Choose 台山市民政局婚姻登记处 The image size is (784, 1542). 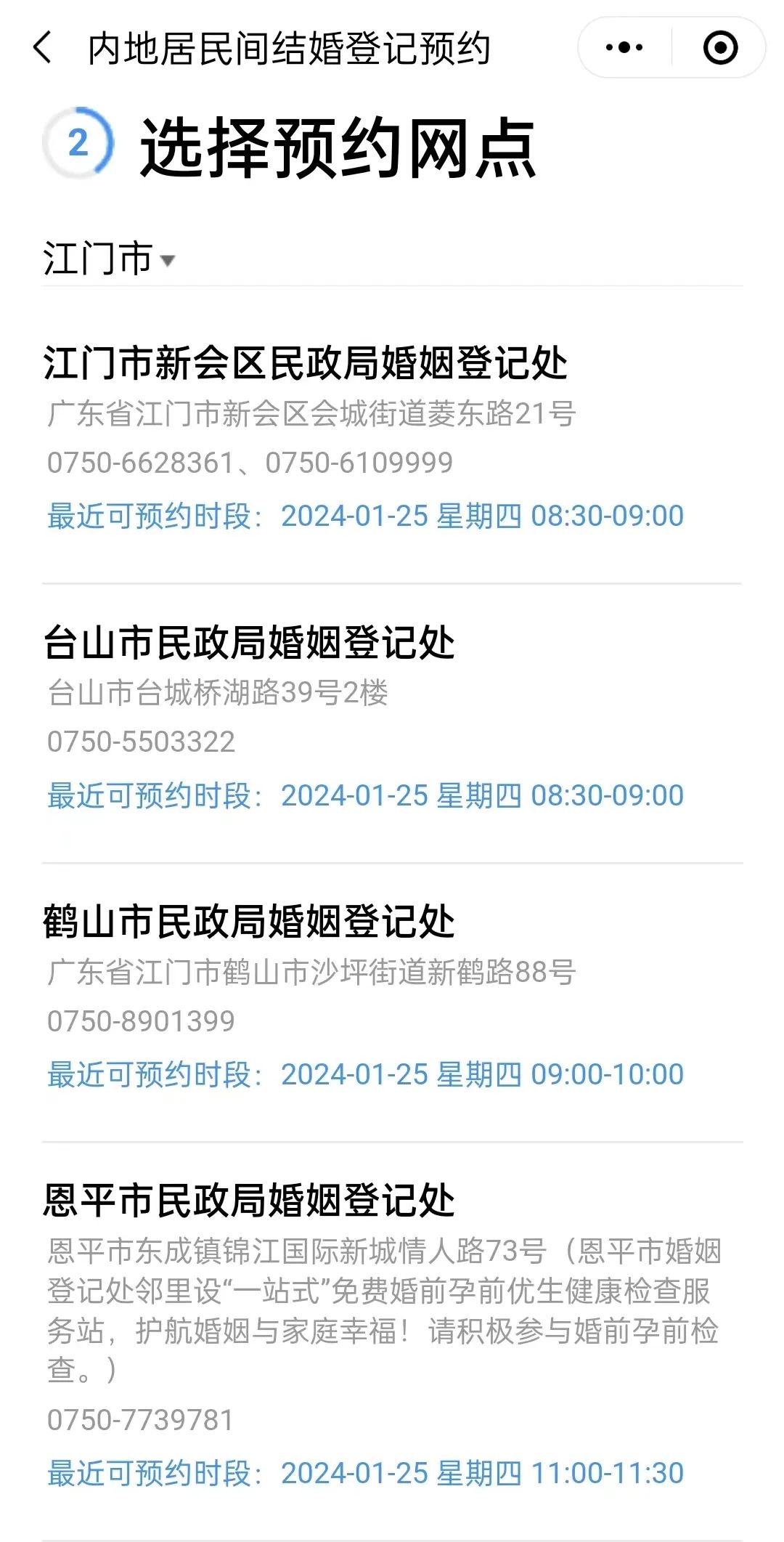(x=249, y=643)
